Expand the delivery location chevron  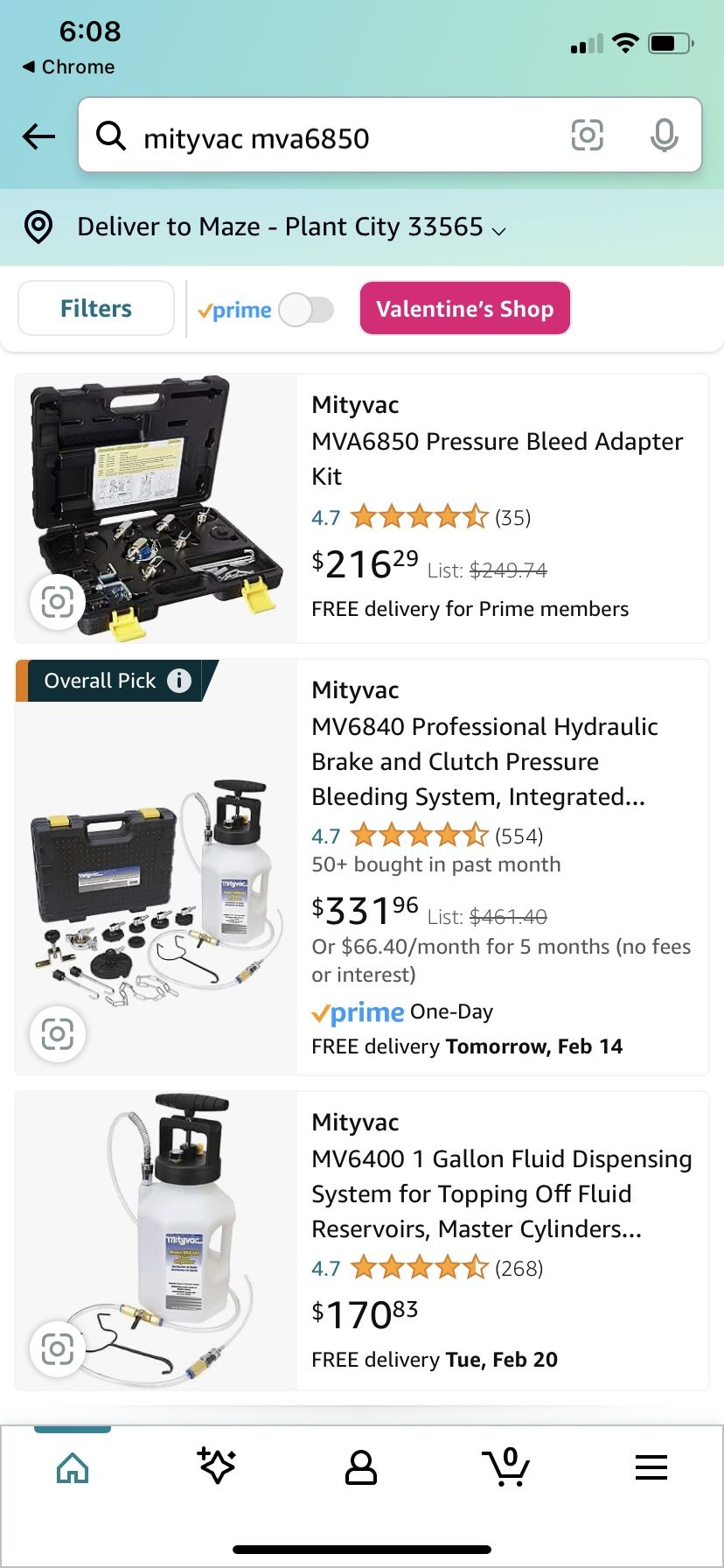click(498, 232)
